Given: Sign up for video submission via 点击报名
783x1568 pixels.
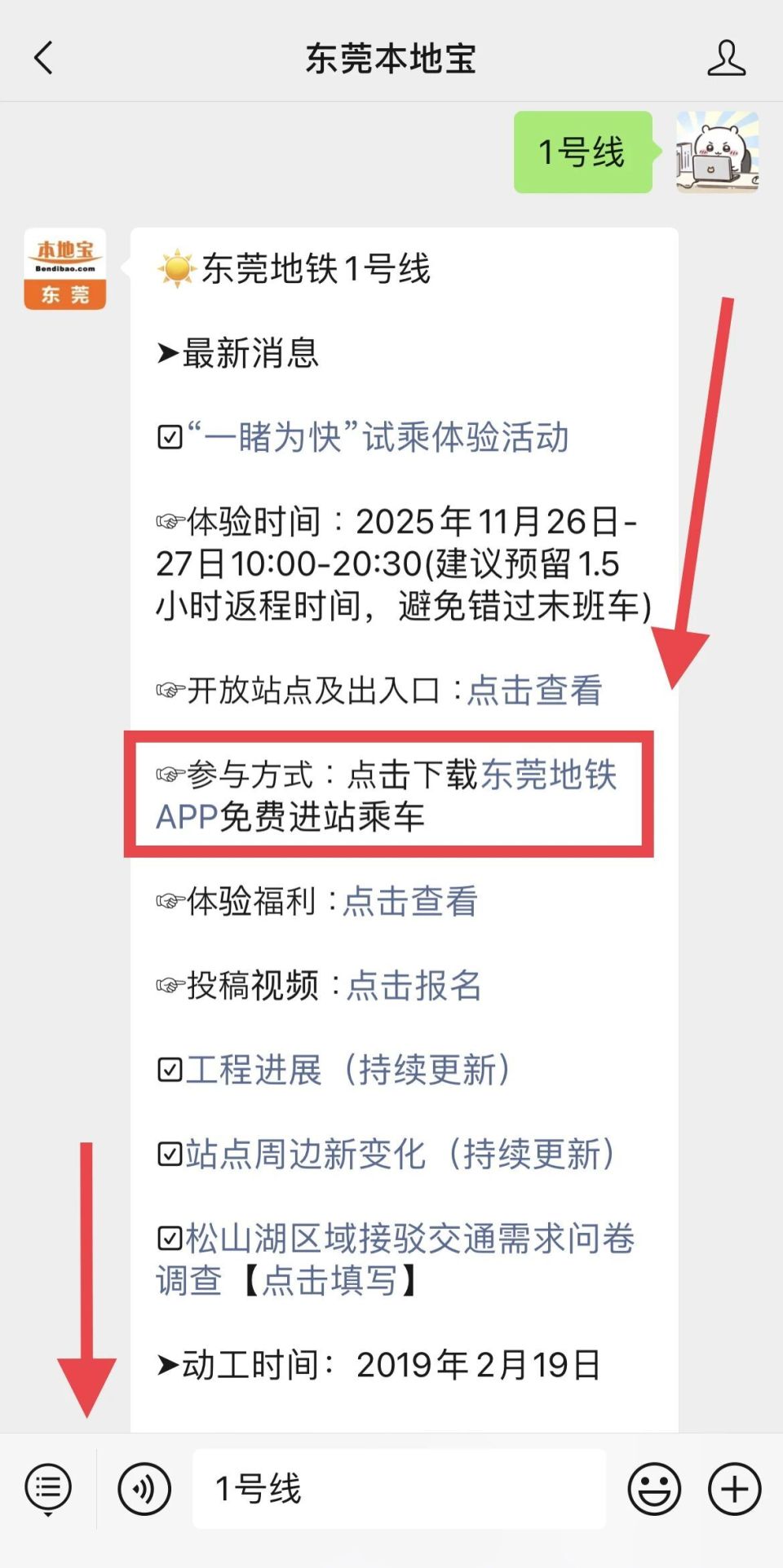Looking at the screenshot, I should coord(414,987).
